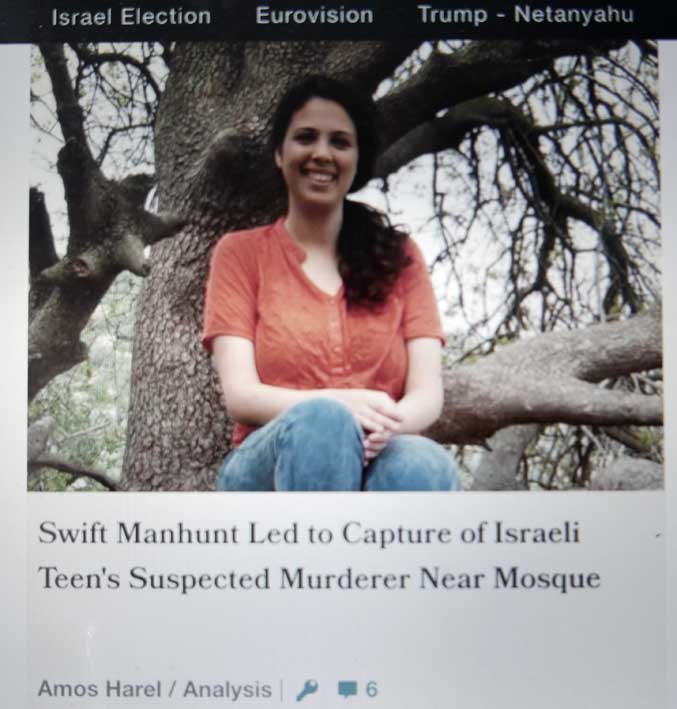Open the 6 comments on this article

pos(358,689)
